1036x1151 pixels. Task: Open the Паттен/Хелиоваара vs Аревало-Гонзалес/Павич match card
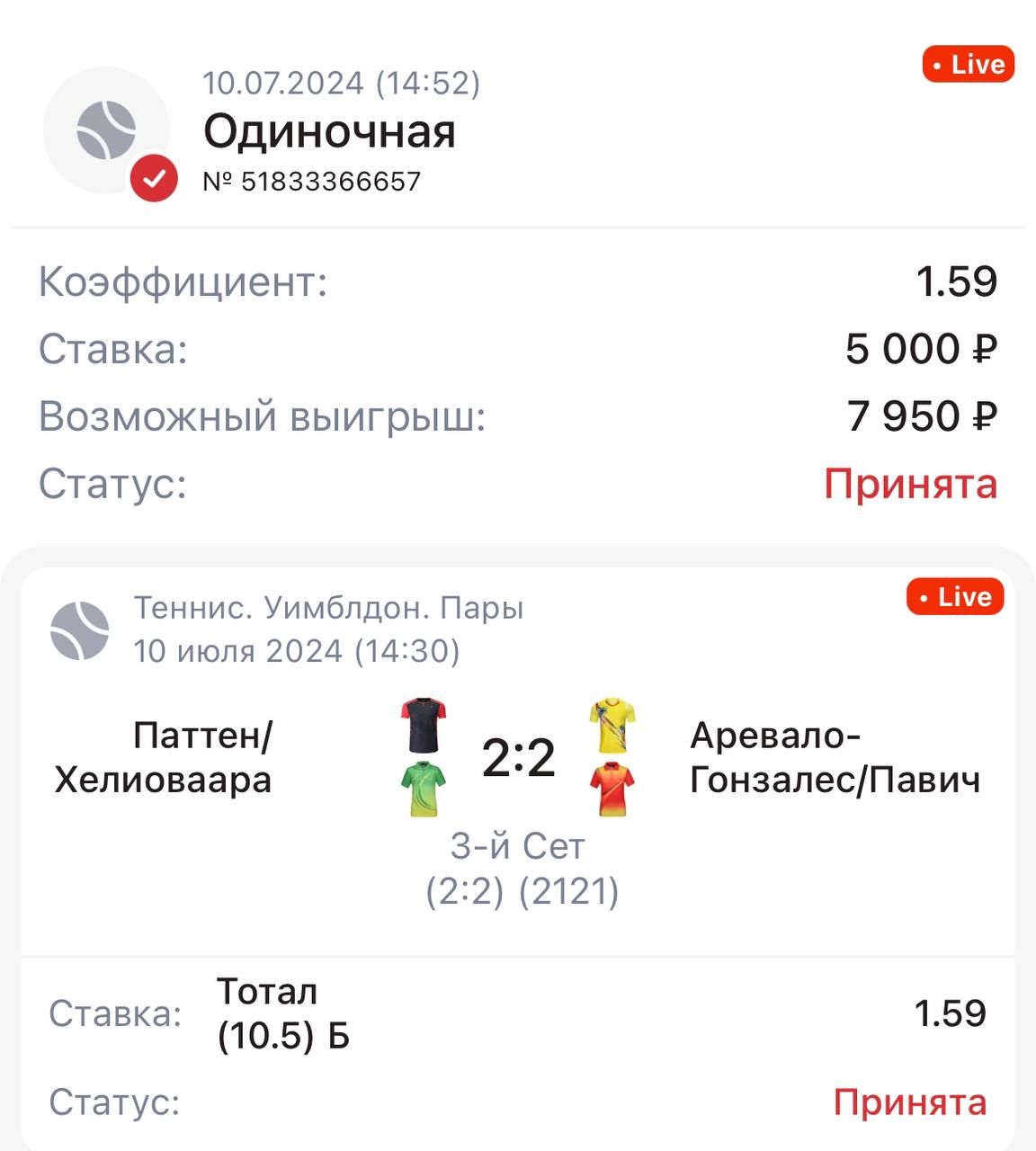(x=518, y=758)
